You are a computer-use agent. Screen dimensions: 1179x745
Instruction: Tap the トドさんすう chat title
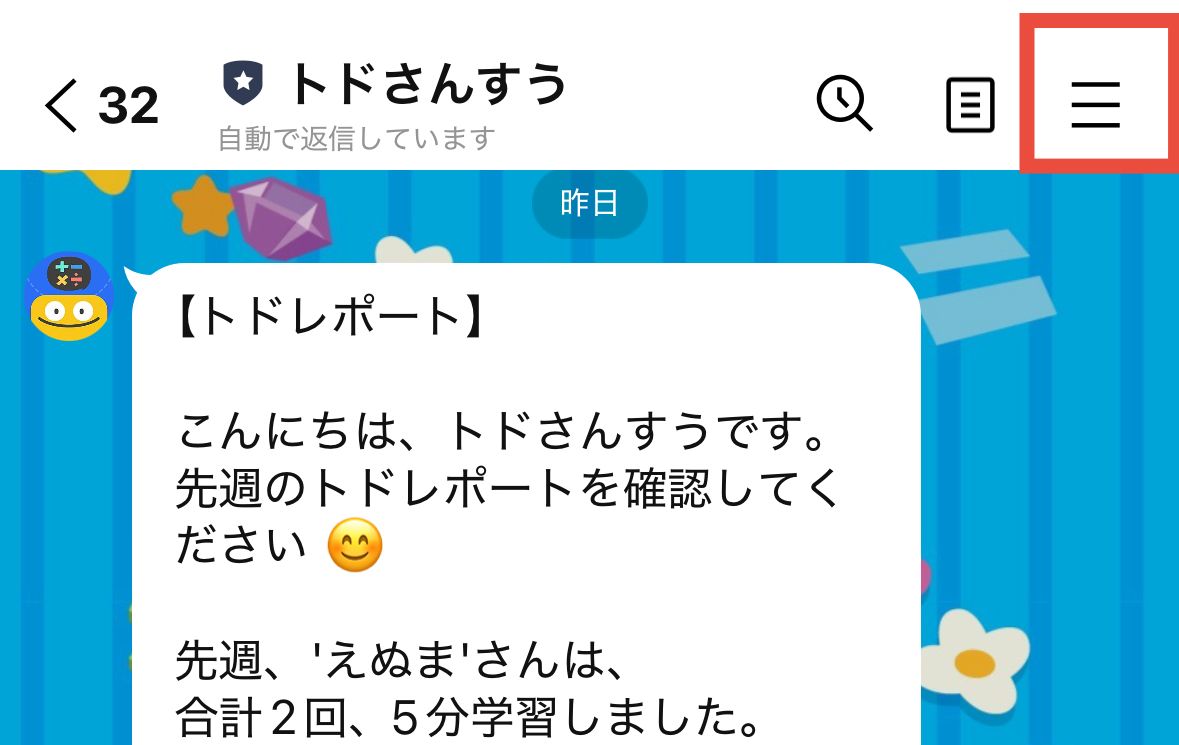pyautogui.click(x=427, y=85)
